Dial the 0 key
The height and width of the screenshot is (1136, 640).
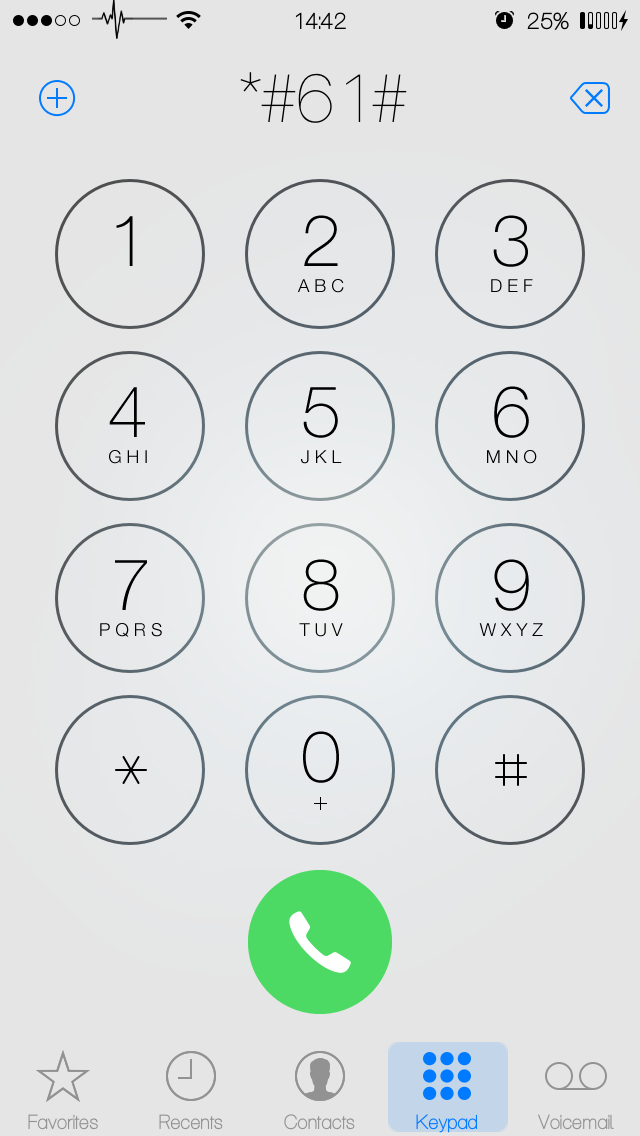[320, 770]
